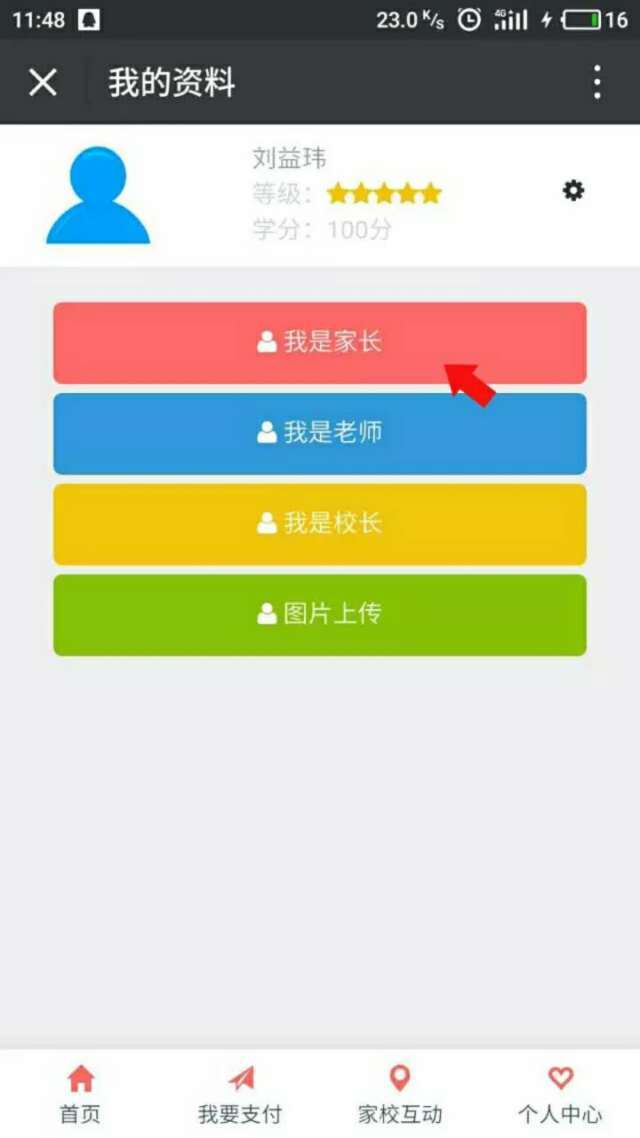Select 我是家长 button
Viewport: 640px width, 1138px height.
click(x=320, y=343)
